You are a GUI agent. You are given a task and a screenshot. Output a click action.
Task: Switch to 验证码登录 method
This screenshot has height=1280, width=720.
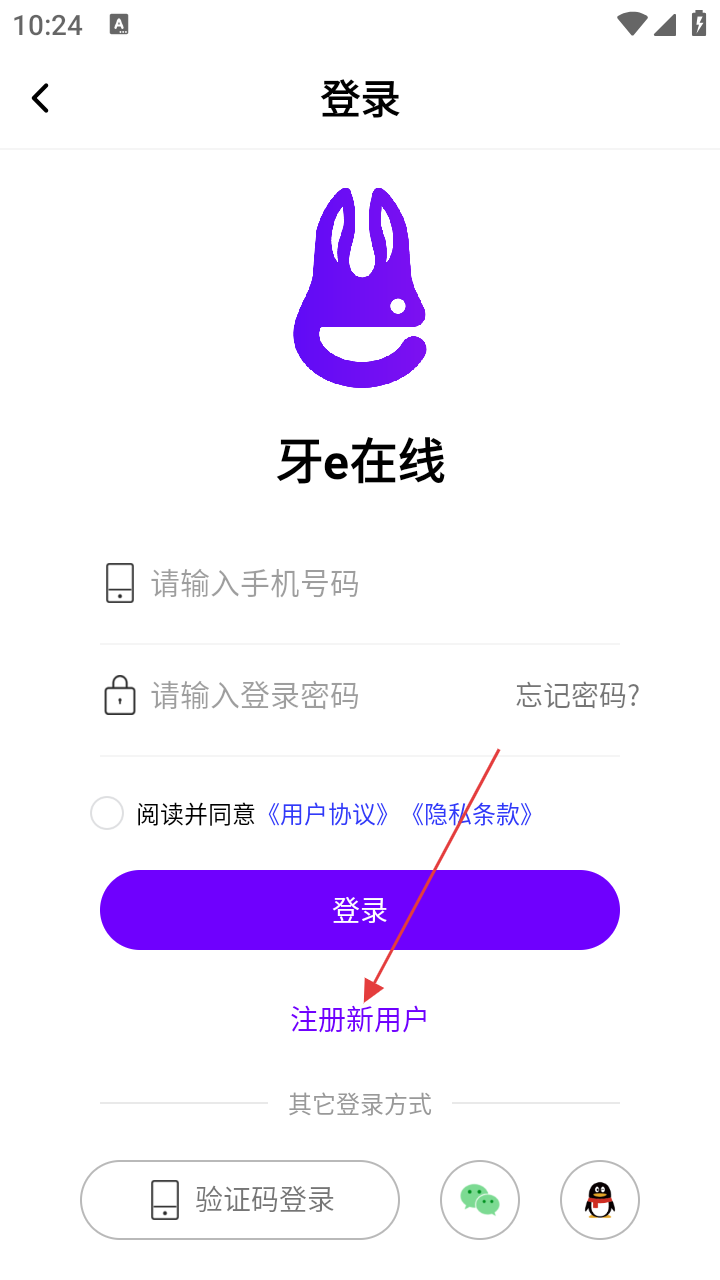(240, 1200)
